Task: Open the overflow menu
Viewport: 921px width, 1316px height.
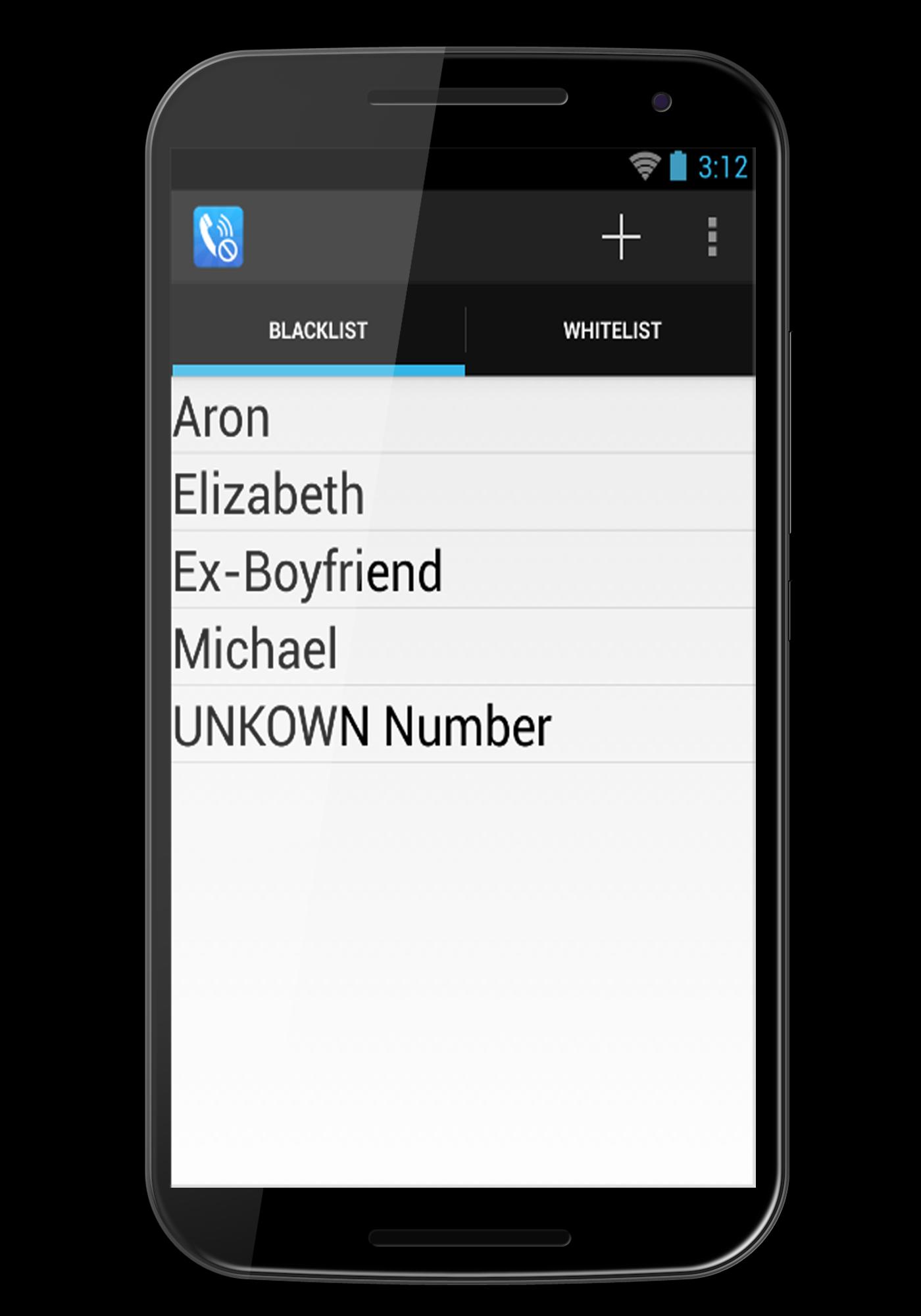Action: (712, 237)
